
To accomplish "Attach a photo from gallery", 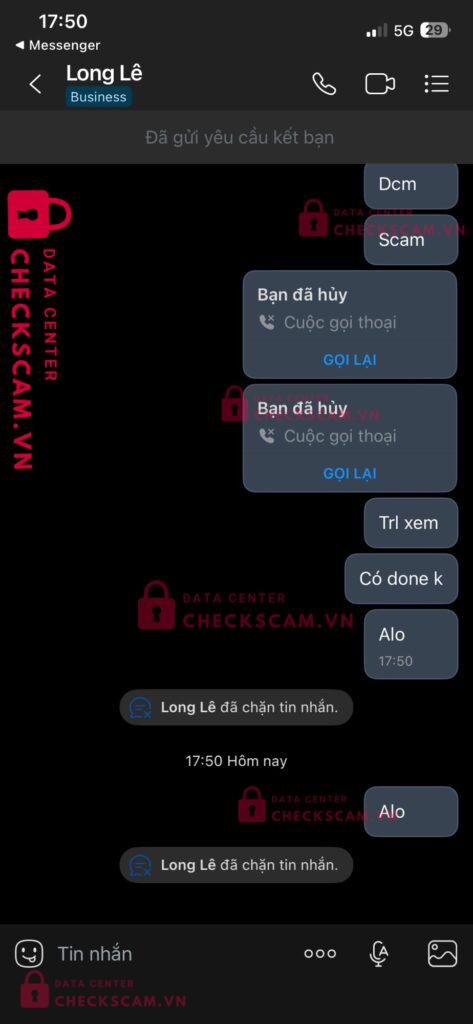I will click(x=442, y=953).
